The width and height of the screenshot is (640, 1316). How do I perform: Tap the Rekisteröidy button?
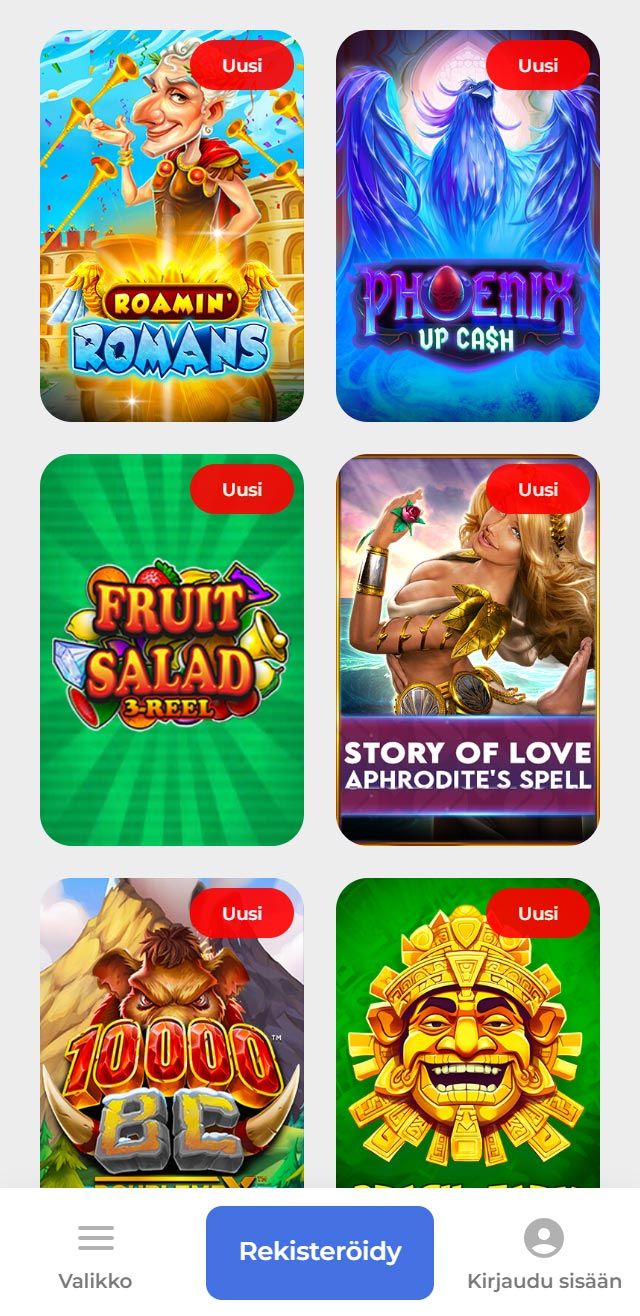pyautogui.click(x=320, y=1252)
